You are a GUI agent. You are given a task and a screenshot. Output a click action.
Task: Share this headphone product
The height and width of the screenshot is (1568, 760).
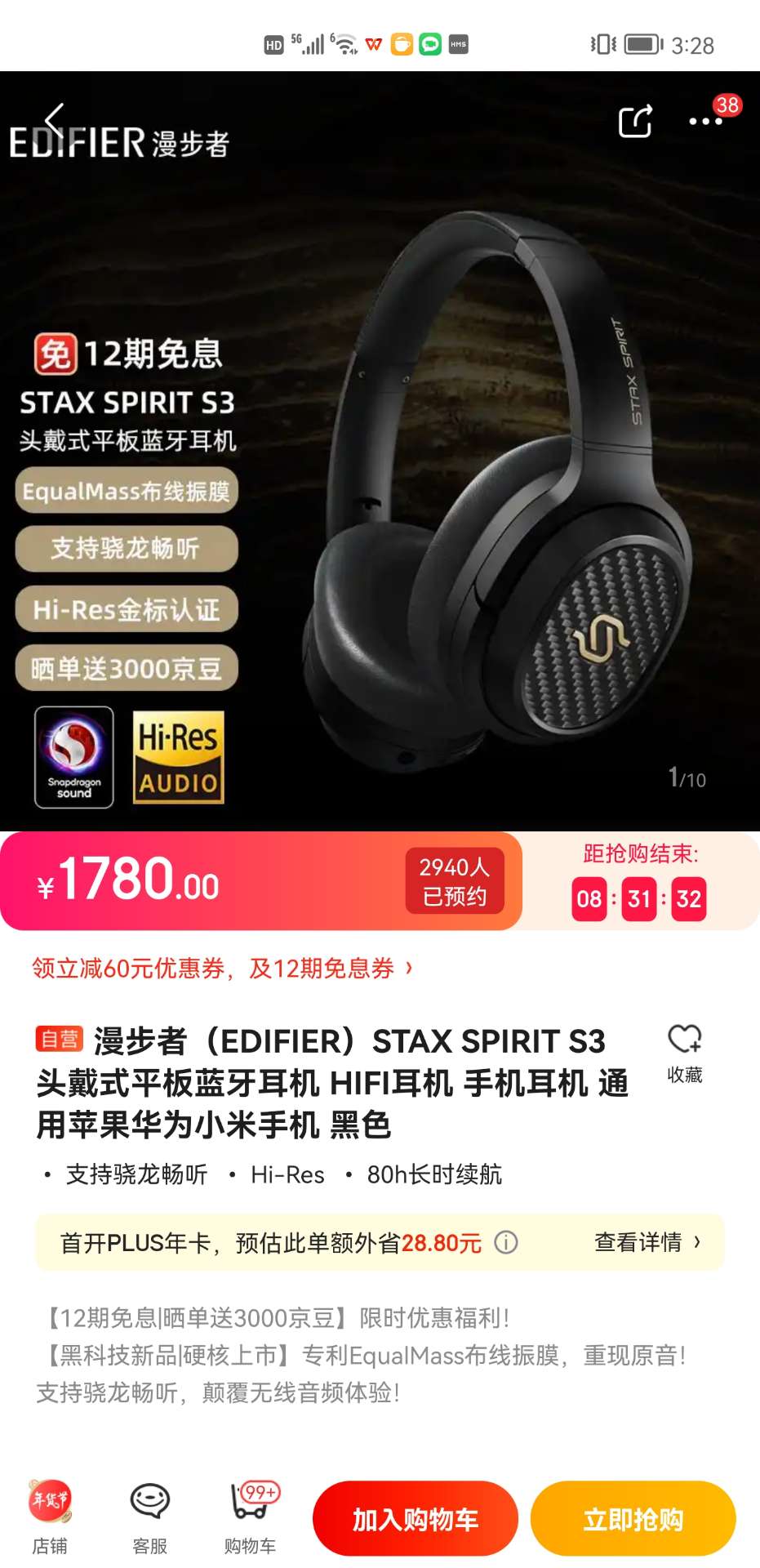tap(635, 122)
